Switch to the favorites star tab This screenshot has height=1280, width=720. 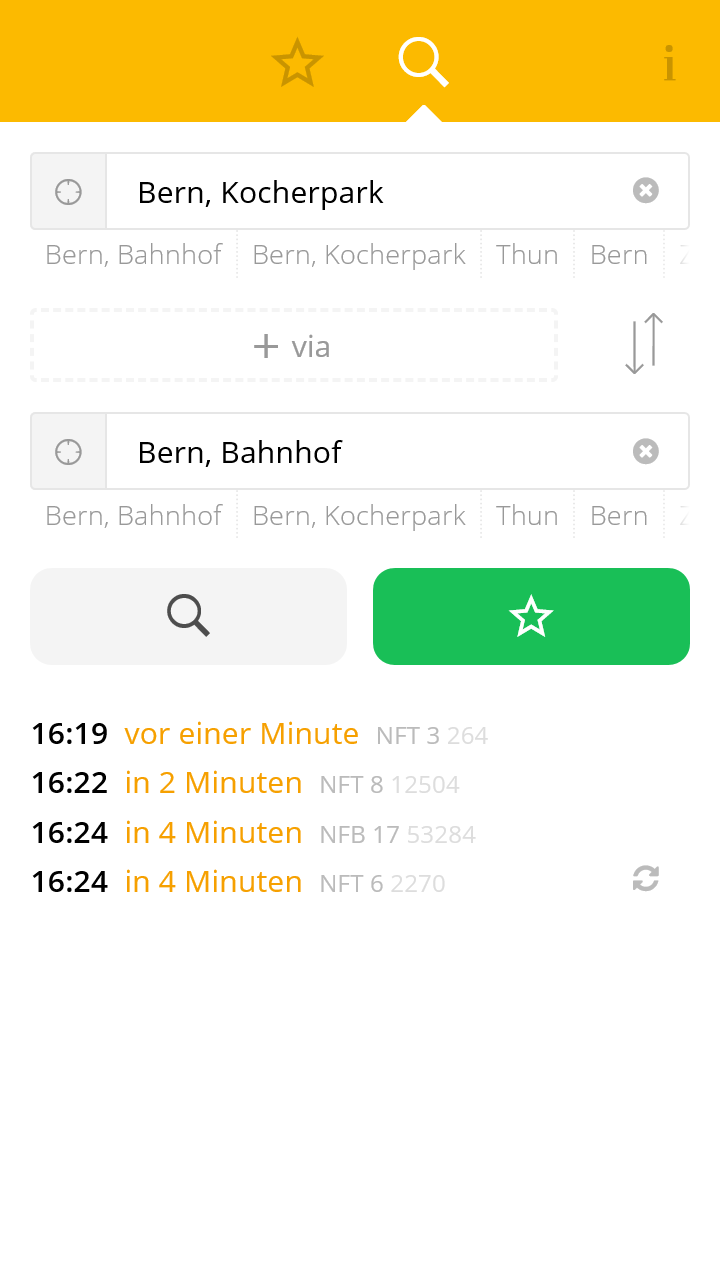click(297, 63)
